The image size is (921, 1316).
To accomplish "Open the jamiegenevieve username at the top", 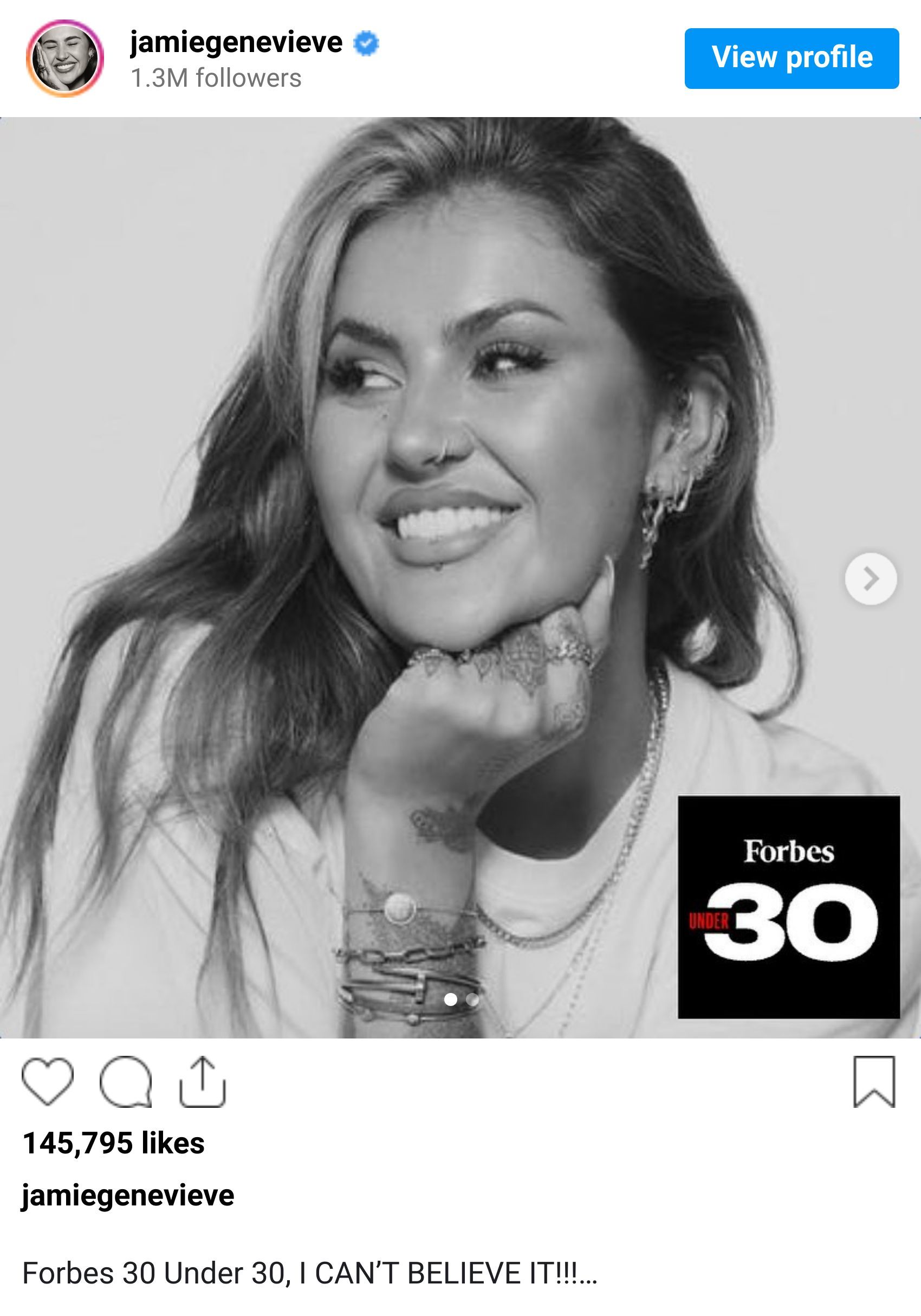I will click(235, 42).
